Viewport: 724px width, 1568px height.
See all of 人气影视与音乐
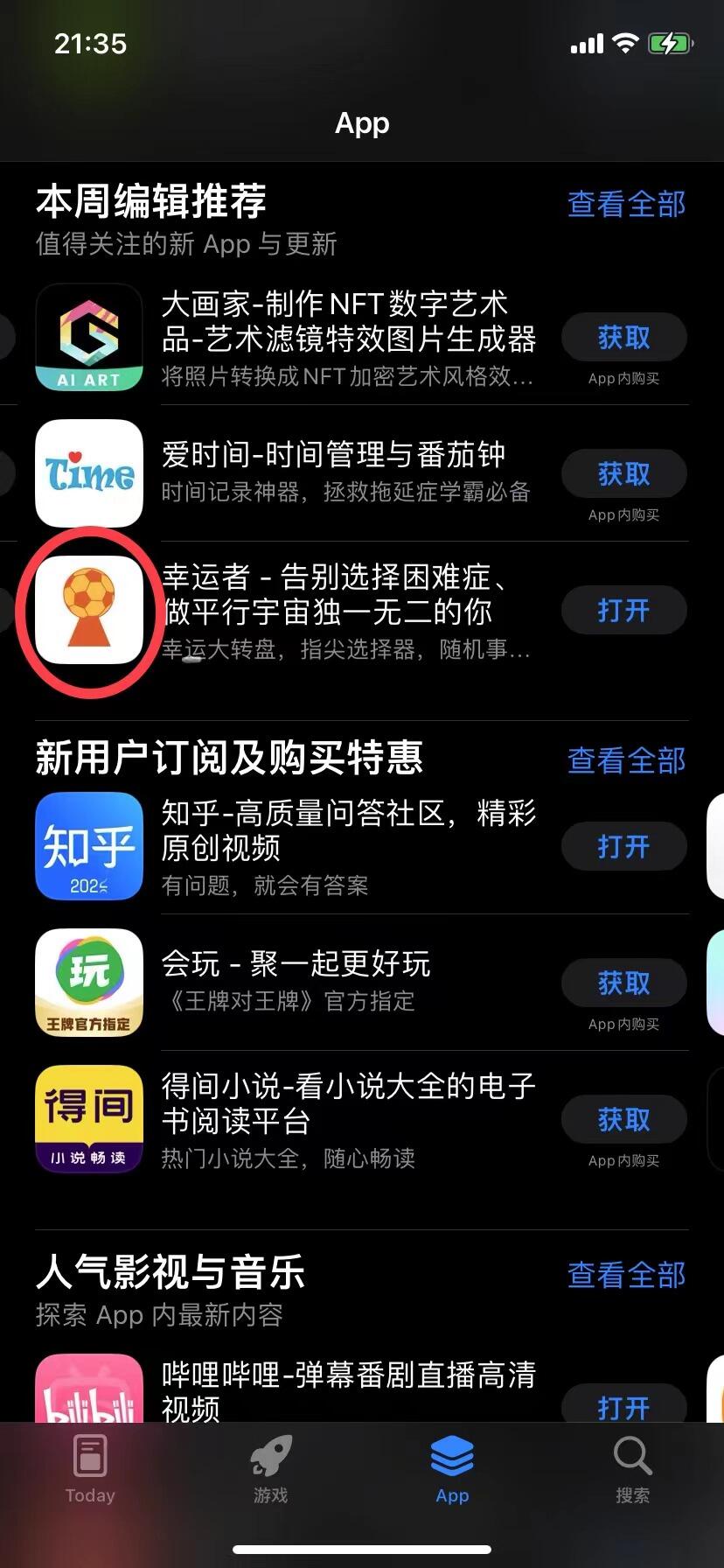[x=626, y=1275]
